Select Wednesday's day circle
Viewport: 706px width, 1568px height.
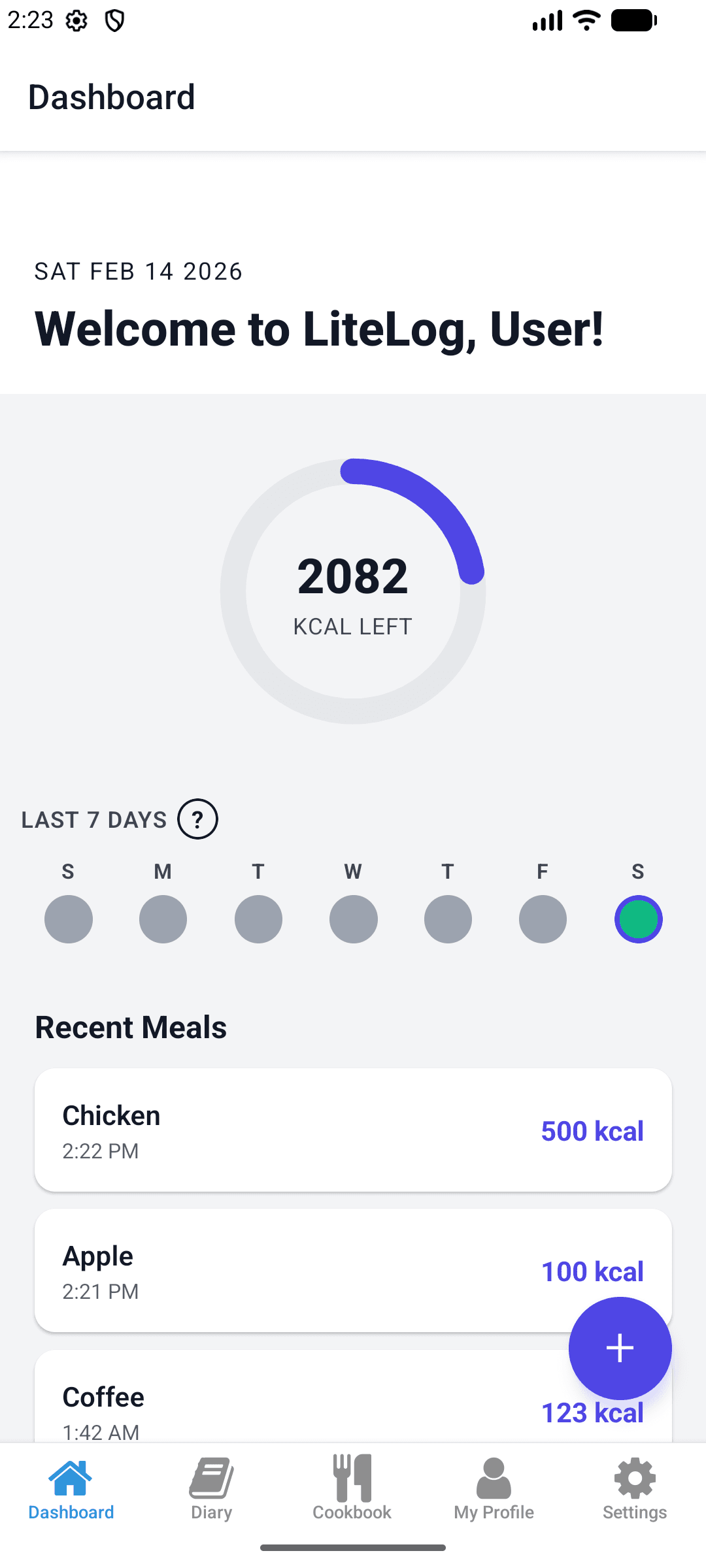coord(353,919)
